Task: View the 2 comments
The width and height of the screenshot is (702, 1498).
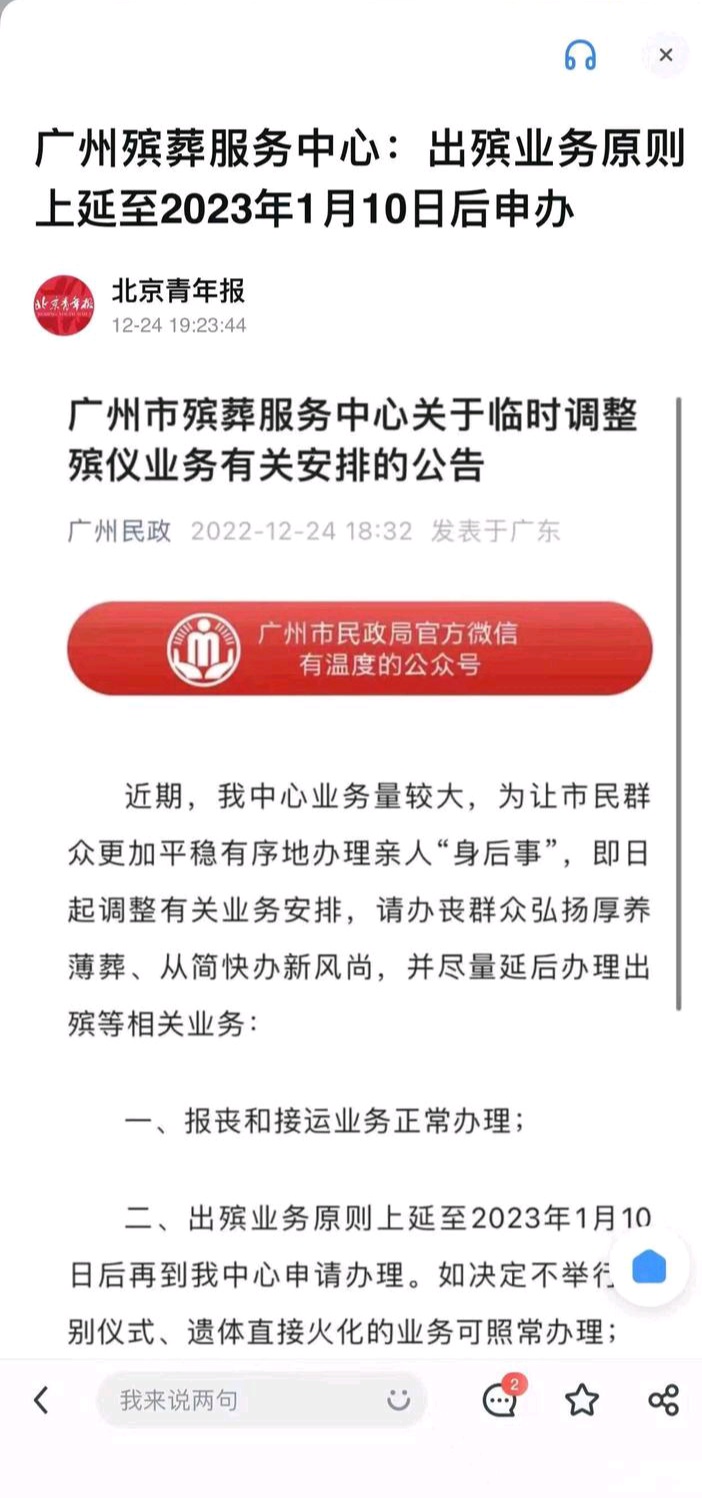Action: coord(500,1400)
